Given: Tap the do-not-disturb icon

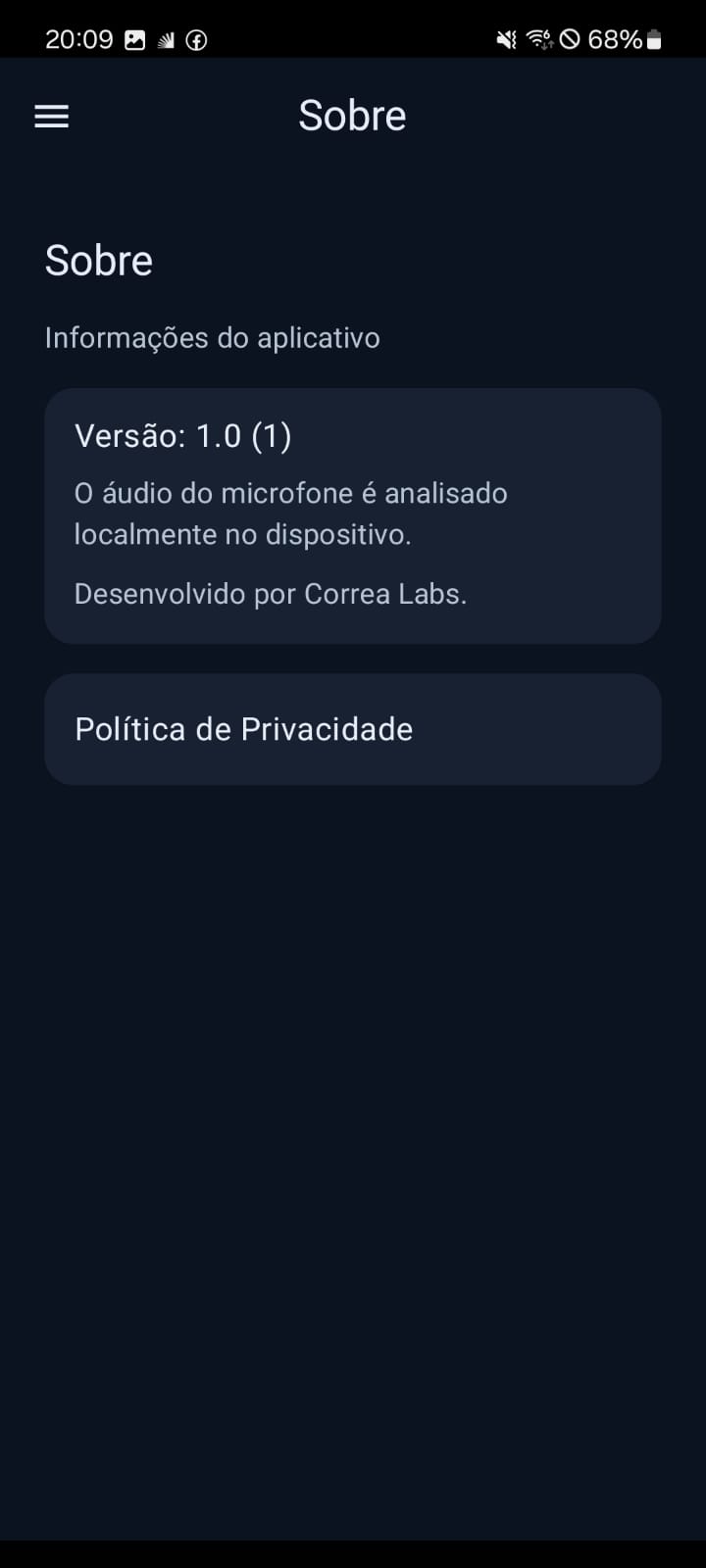Looking at the screenshot, I should pyautogui.click(x=572, y=39).
